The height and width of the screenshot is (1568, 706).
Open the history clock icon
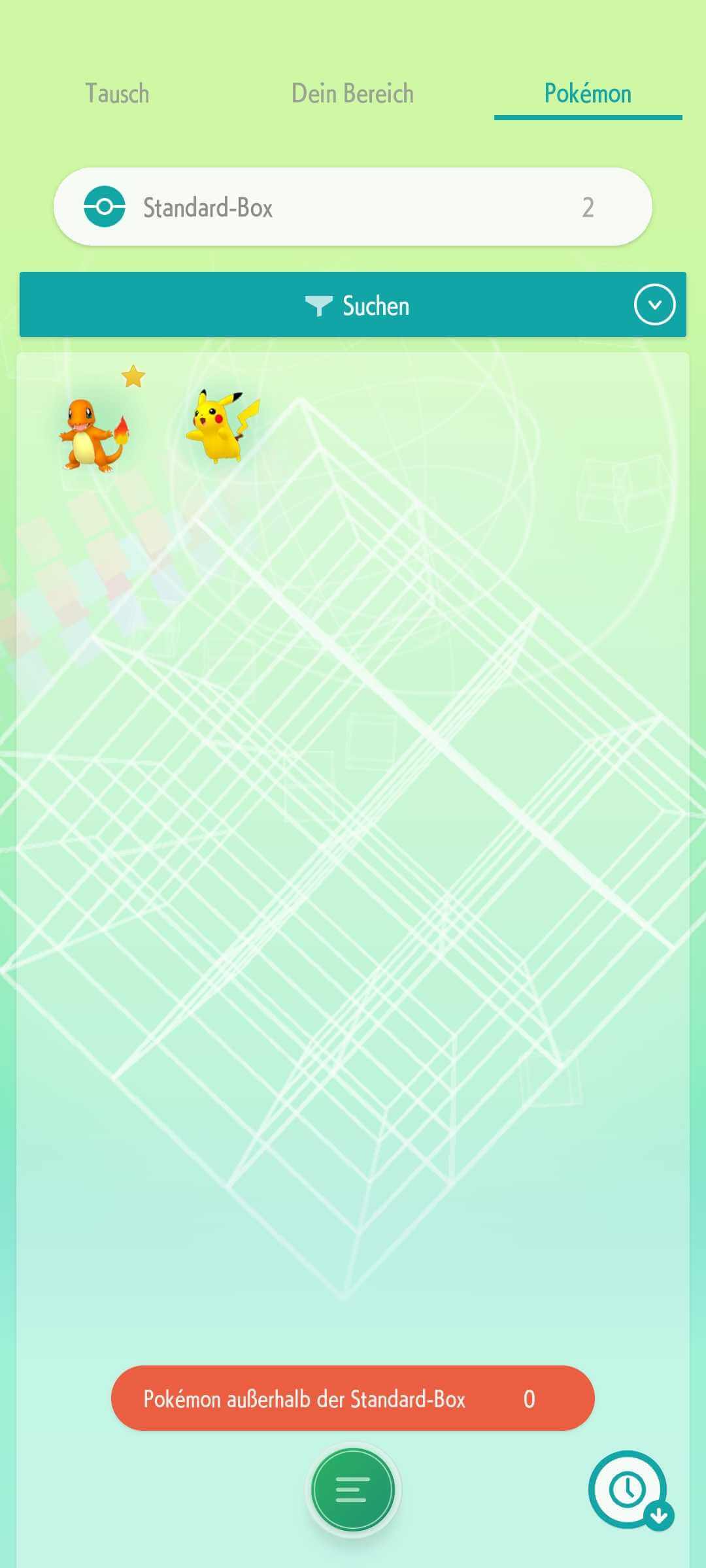pyautogui.click(x=628, y=1489)
